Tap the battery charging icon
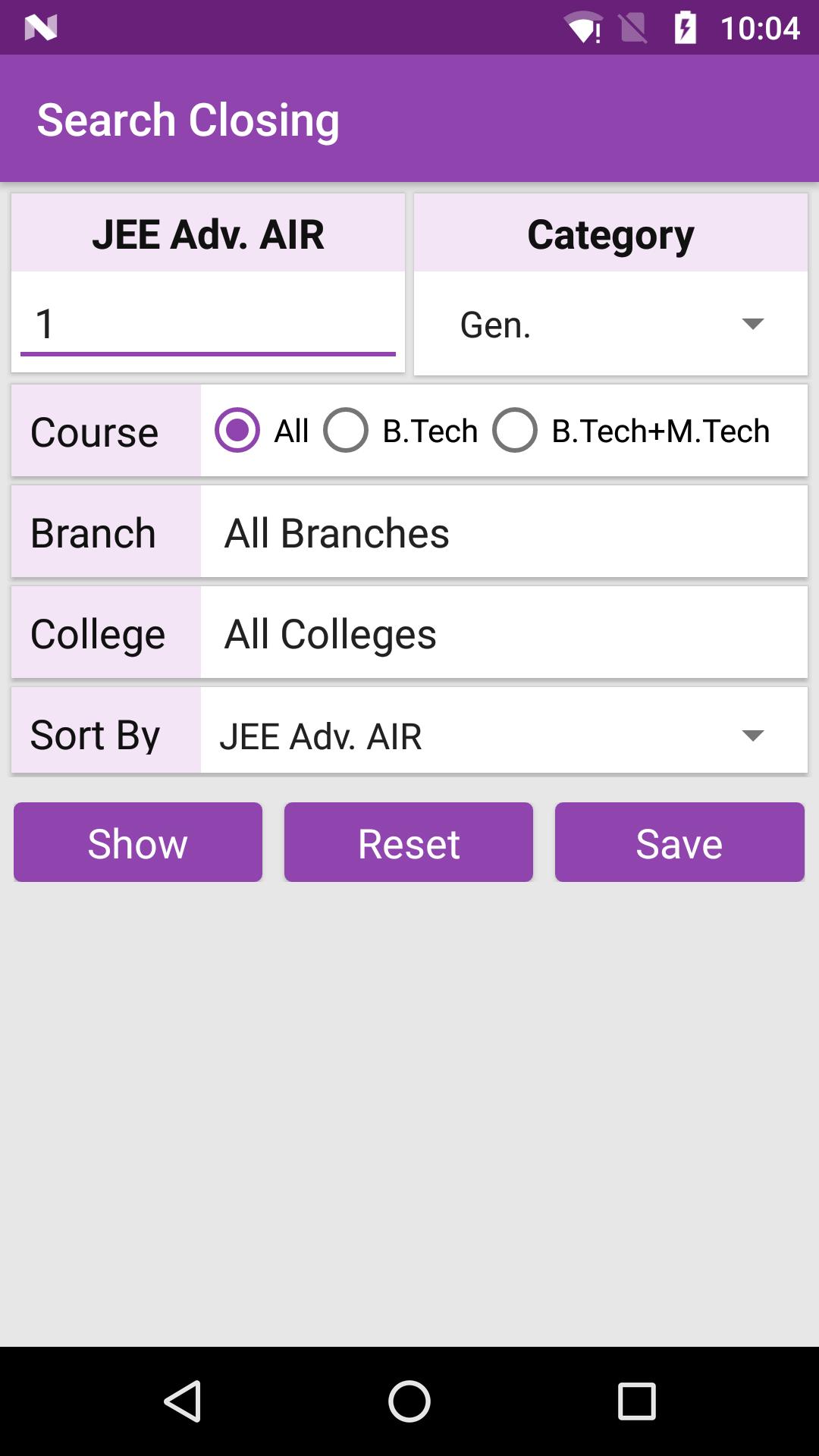Screen dimensions: 819x1456 (685, 27)
